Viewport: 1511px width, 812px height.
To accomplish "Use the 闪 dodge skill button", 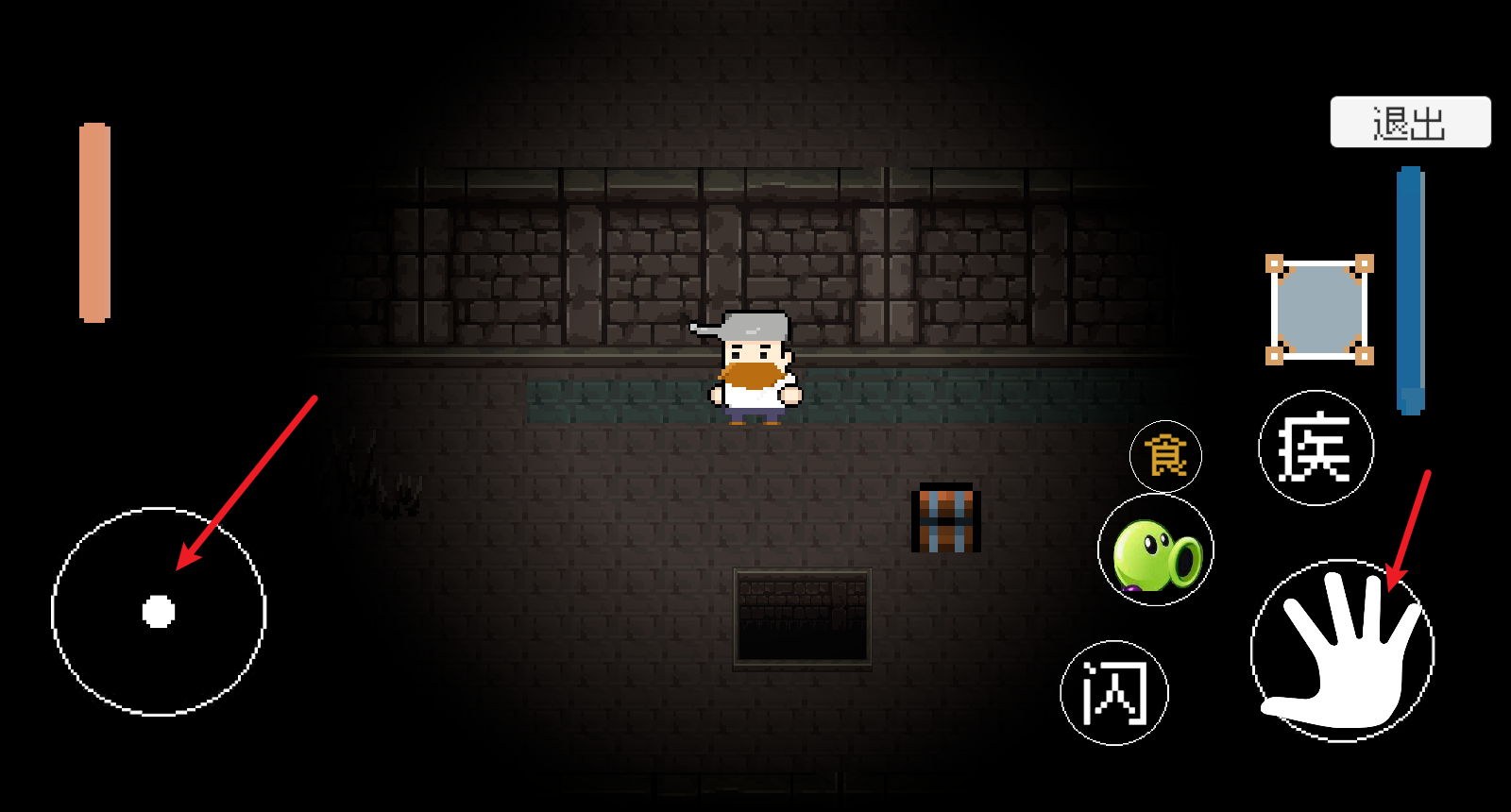I will pyautogui.click(x=1114, y=693).
